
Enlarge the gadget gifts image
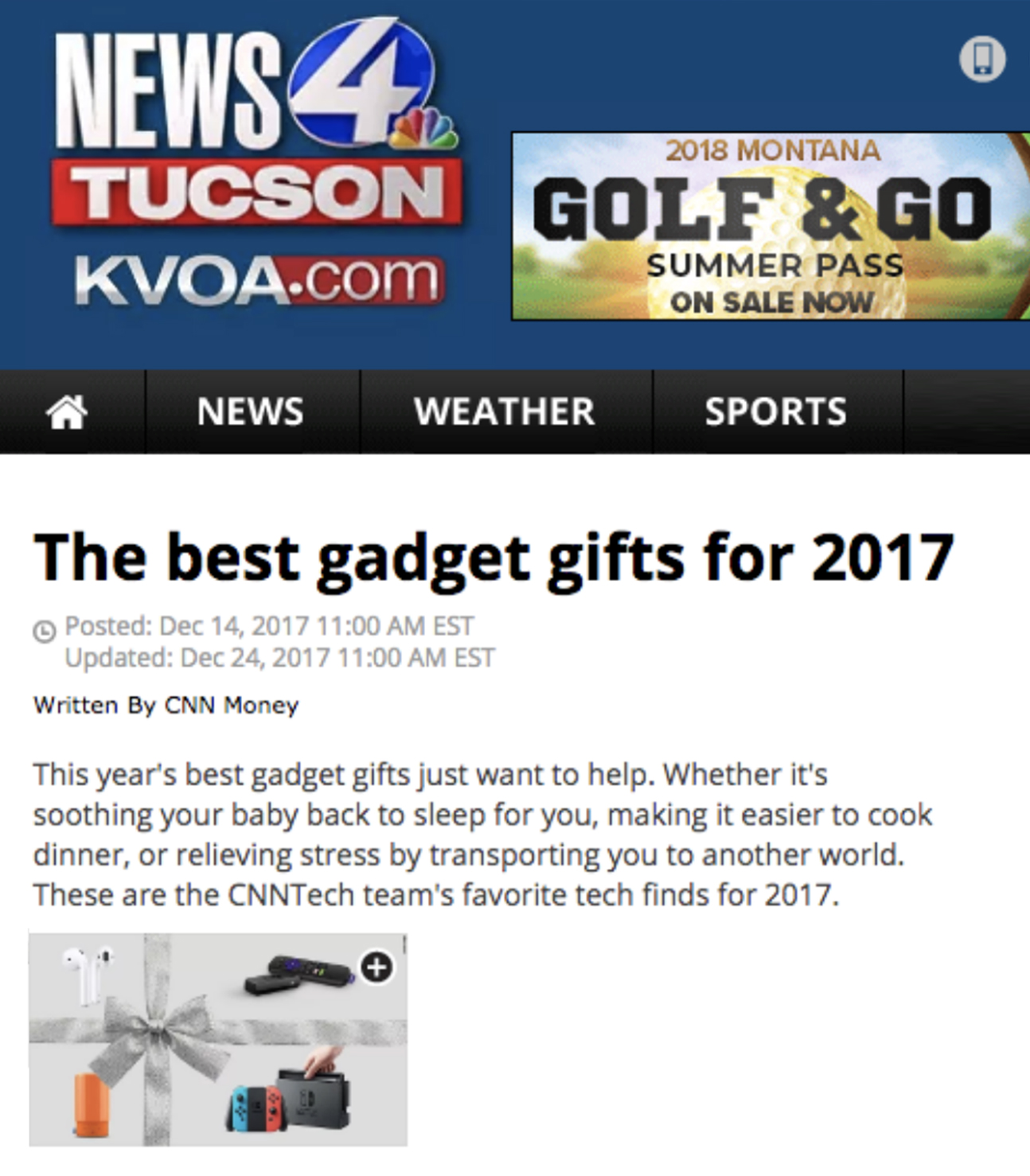pyautogui.click(x=376, y=967)
